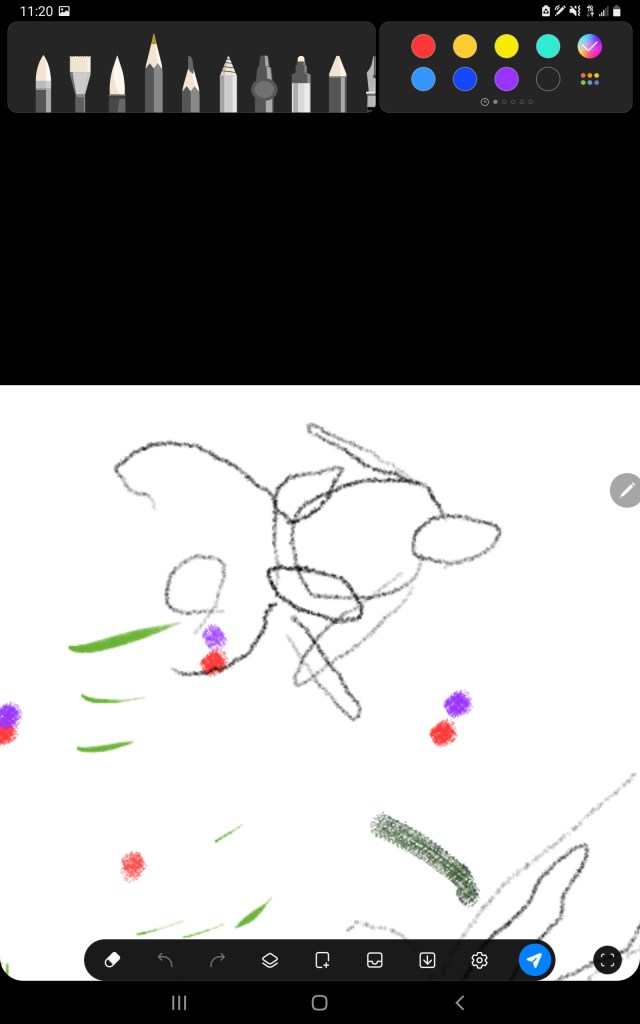This screenshot has height=1024, width=640.
Task: Undo the last stroke
Action: pyautogui.click(x=165, y=960)
